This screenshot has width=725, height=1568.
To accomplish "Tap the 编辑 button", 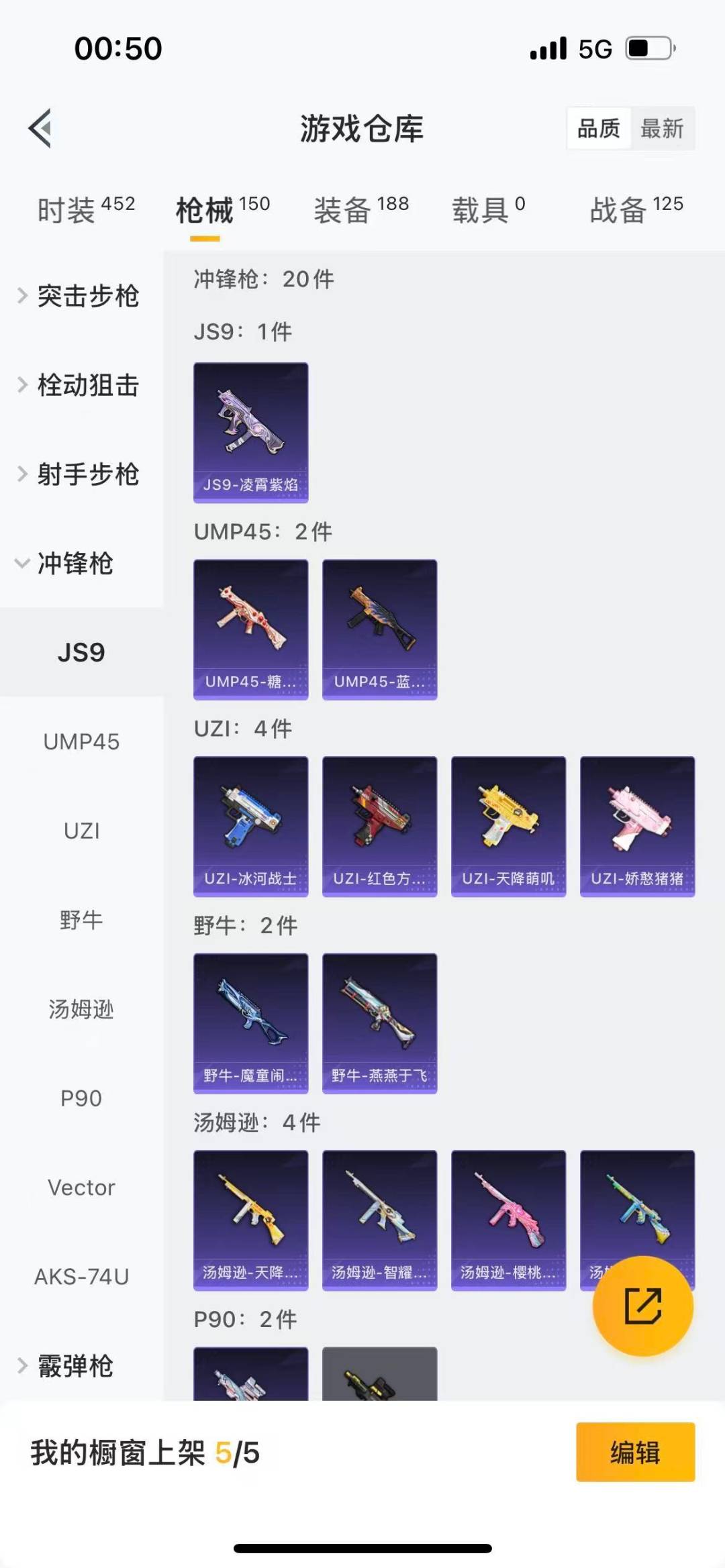I will coord(635,1452).
